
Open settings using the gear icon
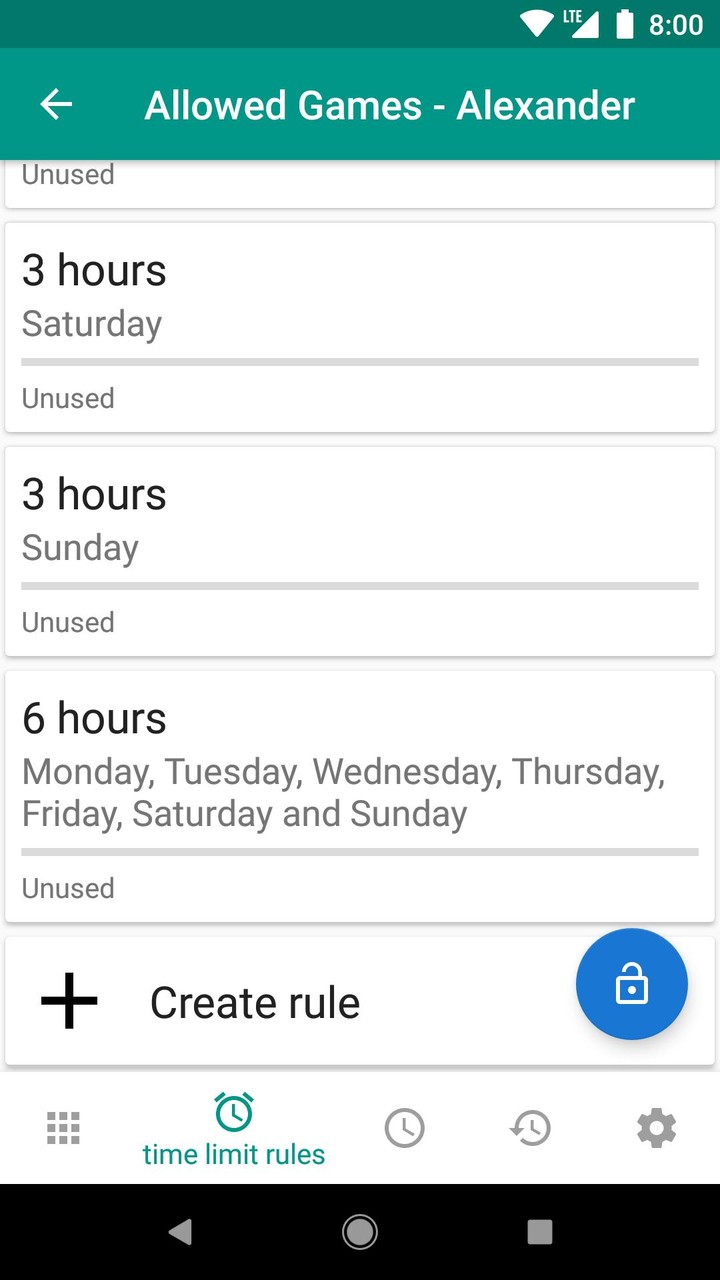tap(656, 1127)
